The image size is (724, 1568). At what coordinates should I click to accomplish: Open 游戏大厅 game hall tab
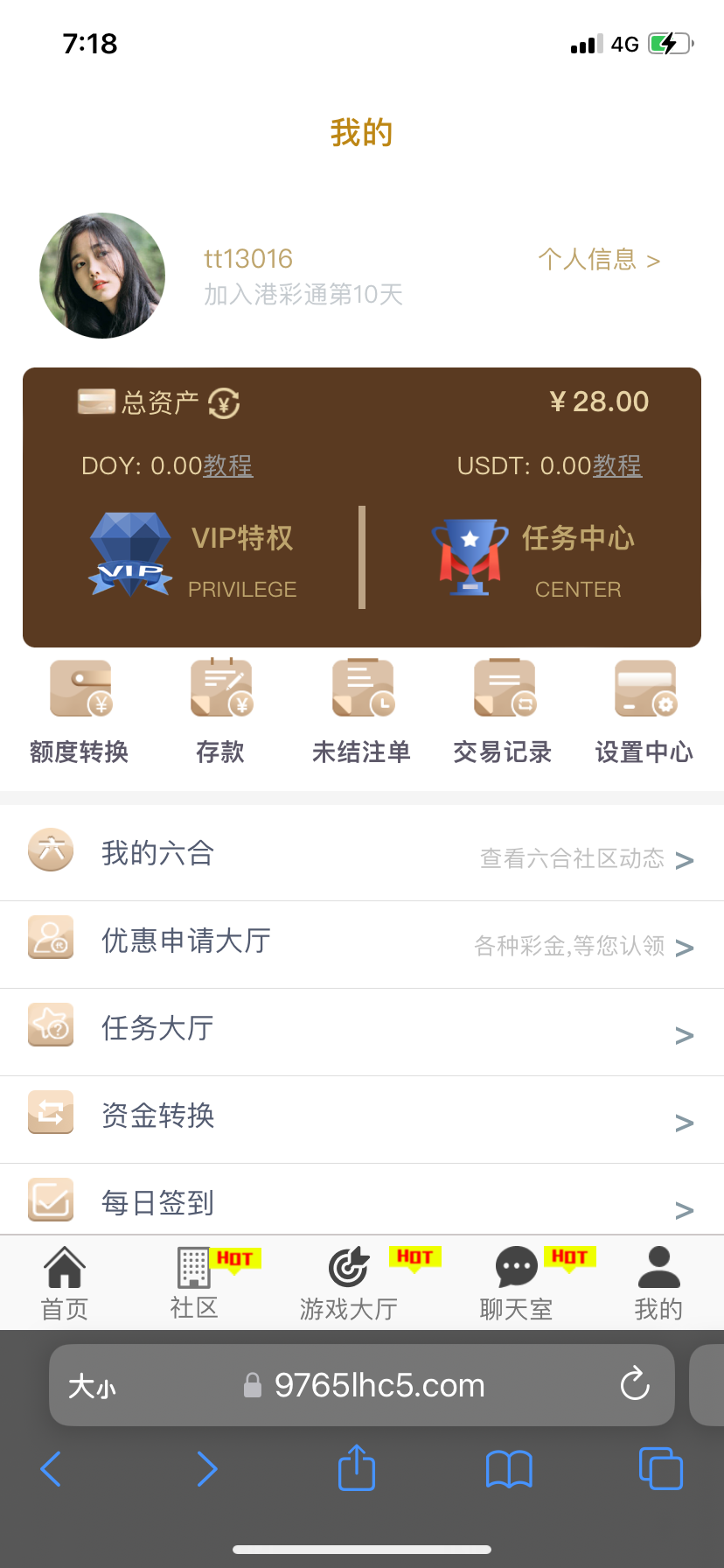coord(349,1284)
